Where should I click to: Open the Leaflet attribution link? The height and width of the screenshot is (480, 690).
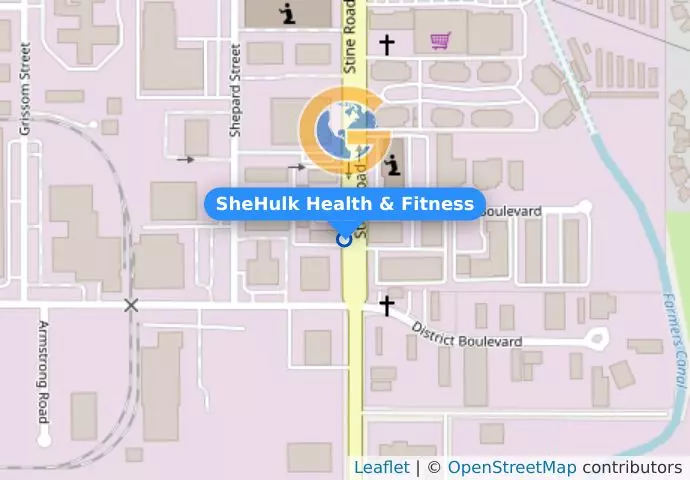[381, 467]
